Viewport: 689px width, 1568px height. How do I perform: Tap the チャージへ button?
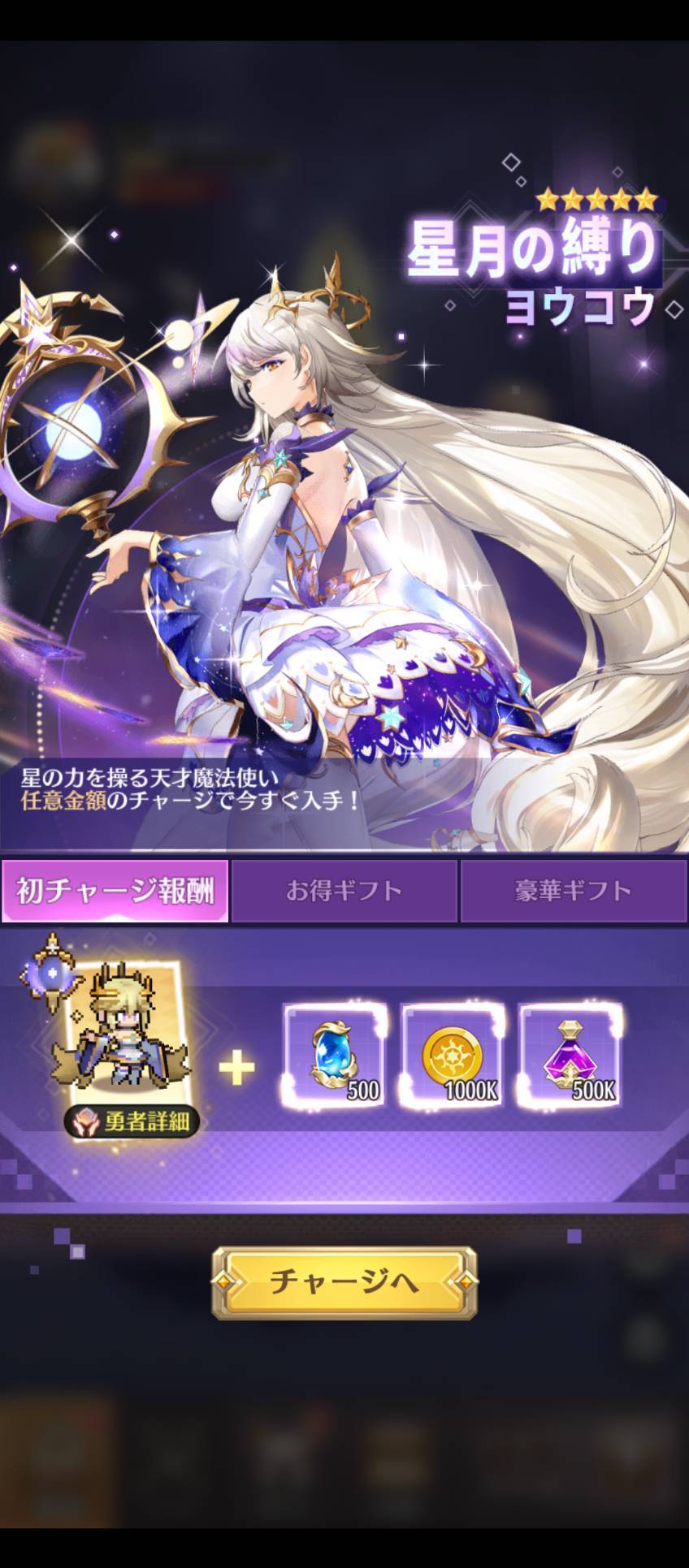tap(344, 1282)
